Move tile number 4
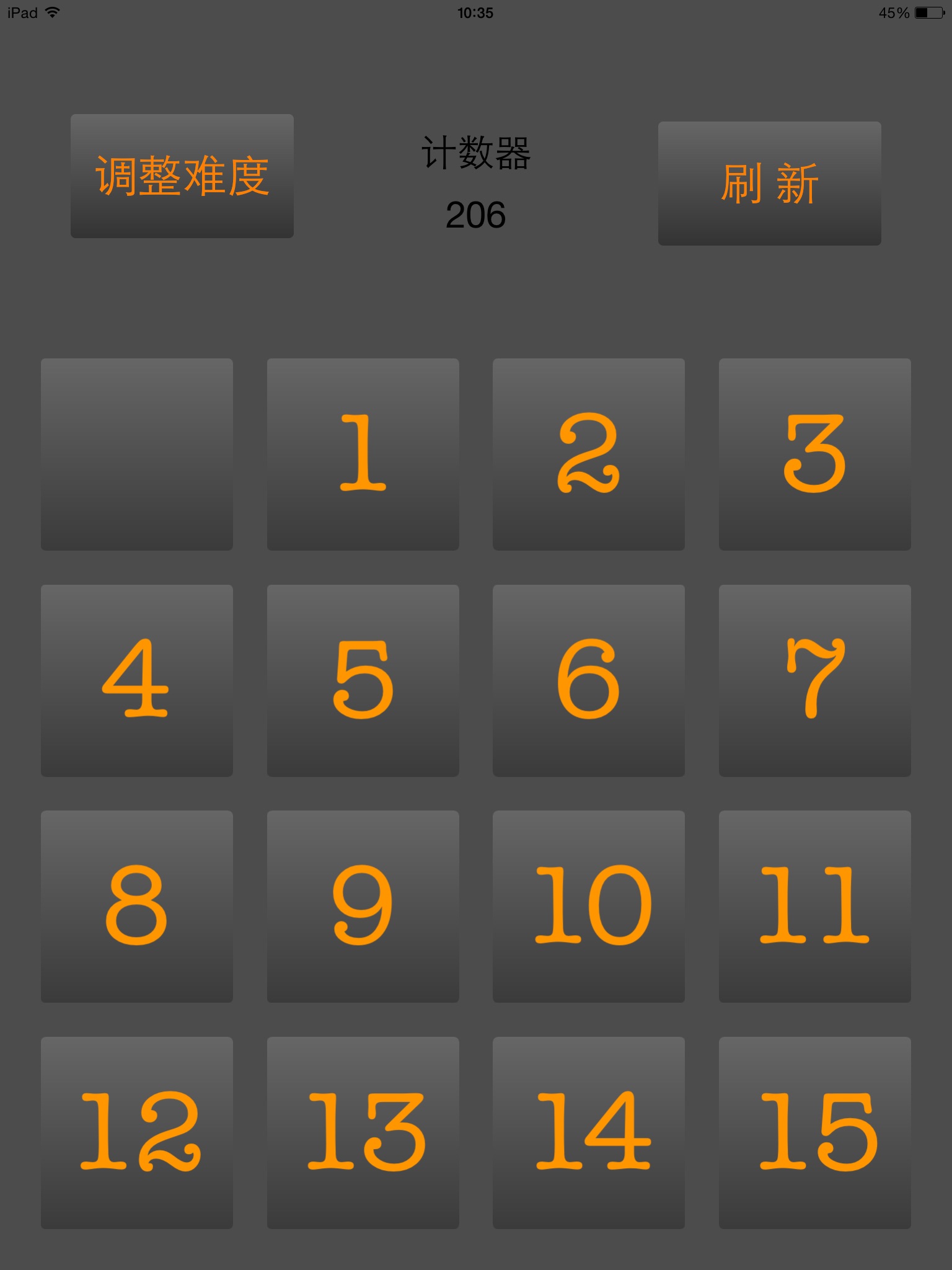The height and width of the screenshot is (1270, 952). pyautogui.click(x=136, y=680)
